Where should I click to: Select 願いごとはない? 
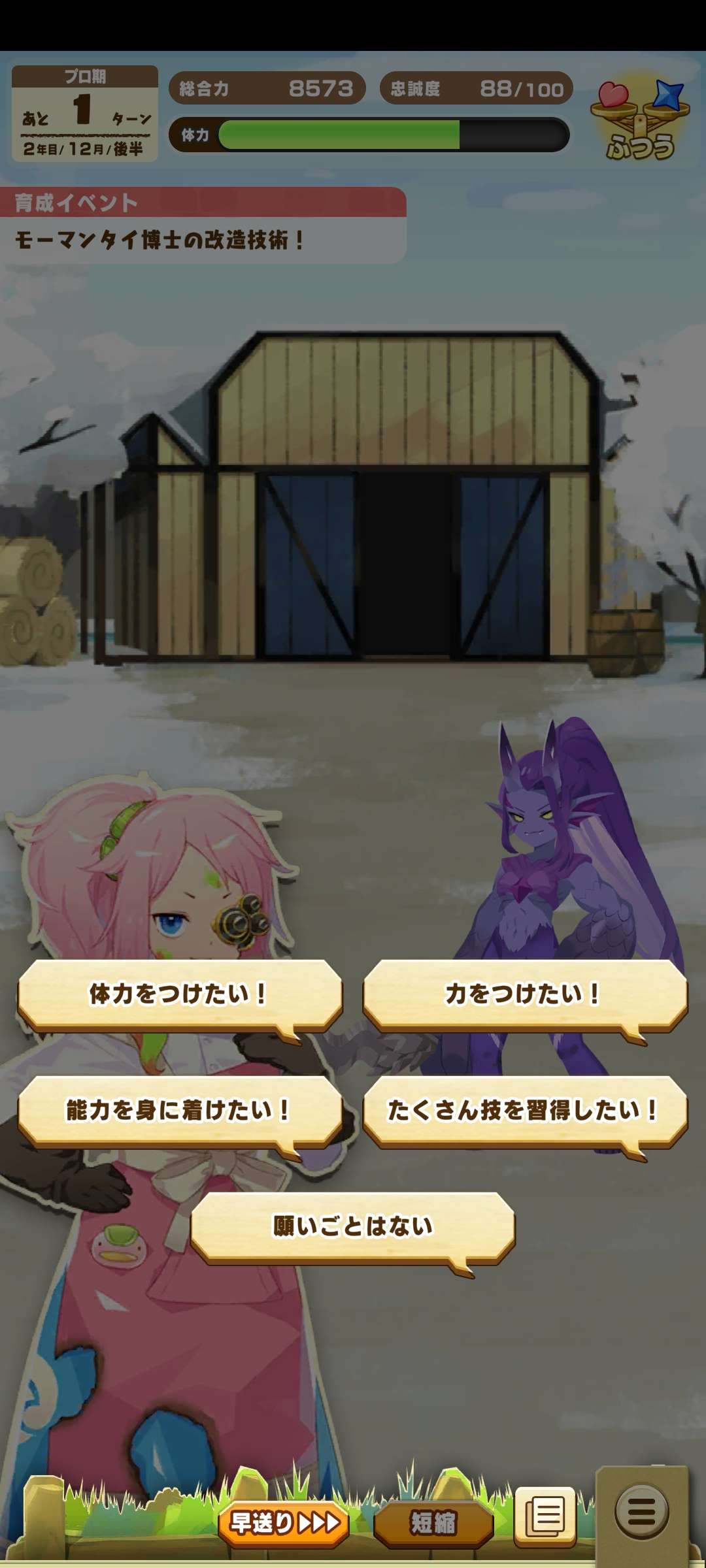pos(353,1227)
